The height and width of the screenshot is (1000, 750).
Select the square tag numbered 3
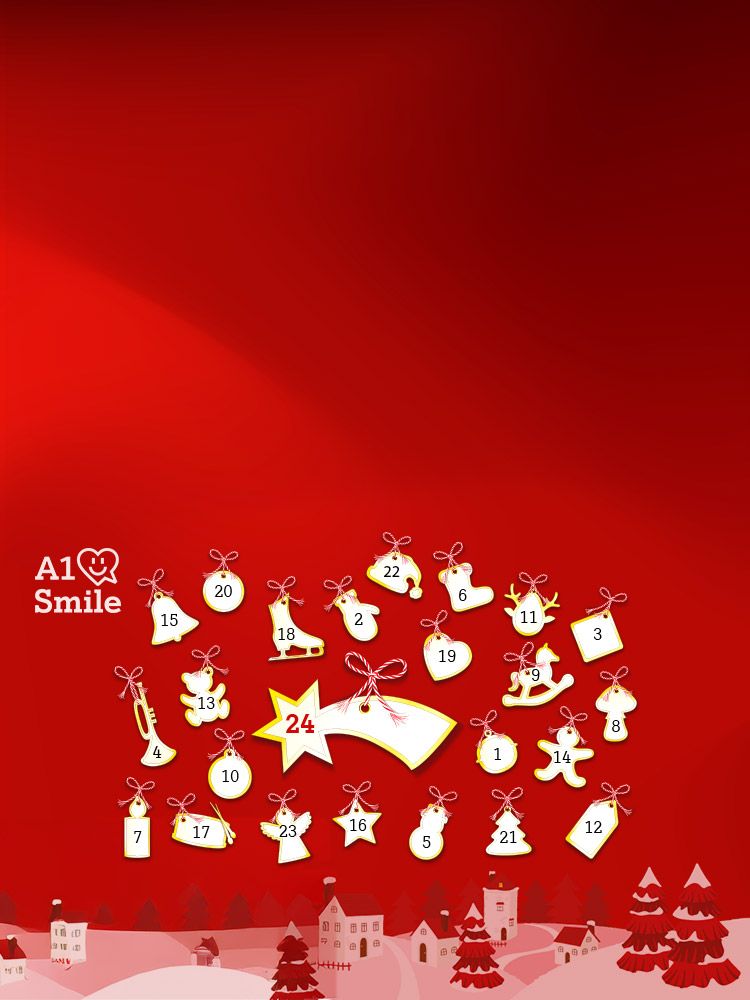(x=599, y=631)
